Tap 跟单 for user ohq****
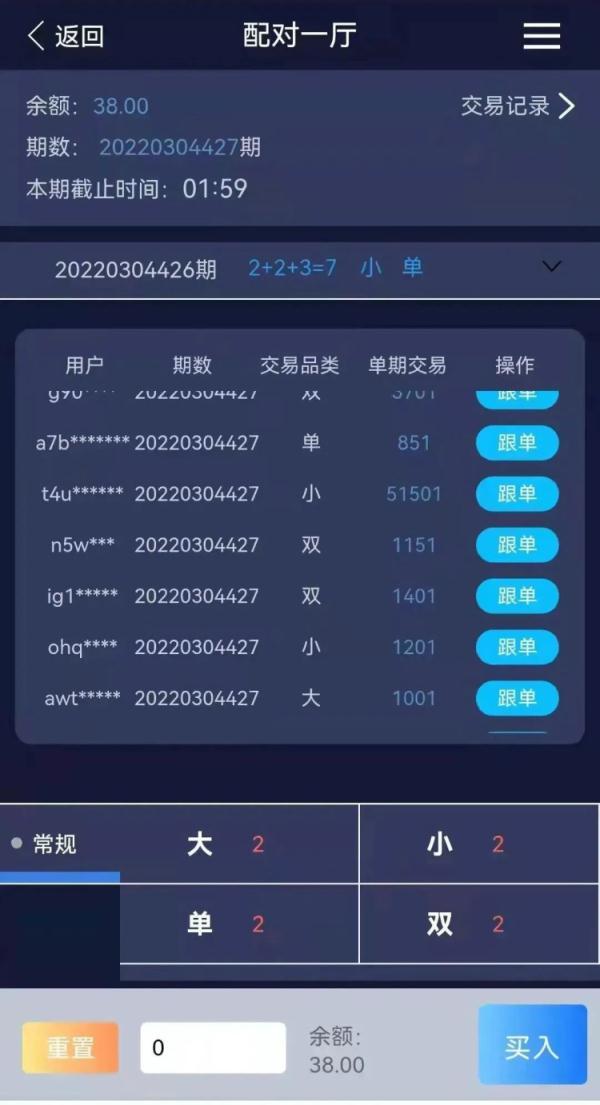600x1105 pixels. (x=516, y=647)
